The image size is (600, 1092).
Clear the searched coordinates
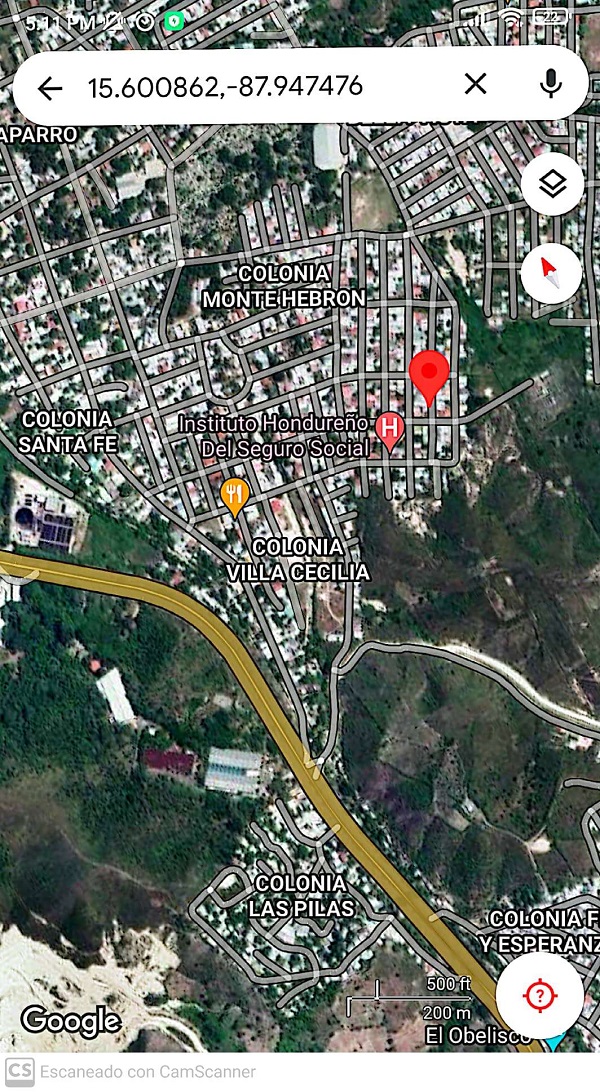click(x=475, y=84)
